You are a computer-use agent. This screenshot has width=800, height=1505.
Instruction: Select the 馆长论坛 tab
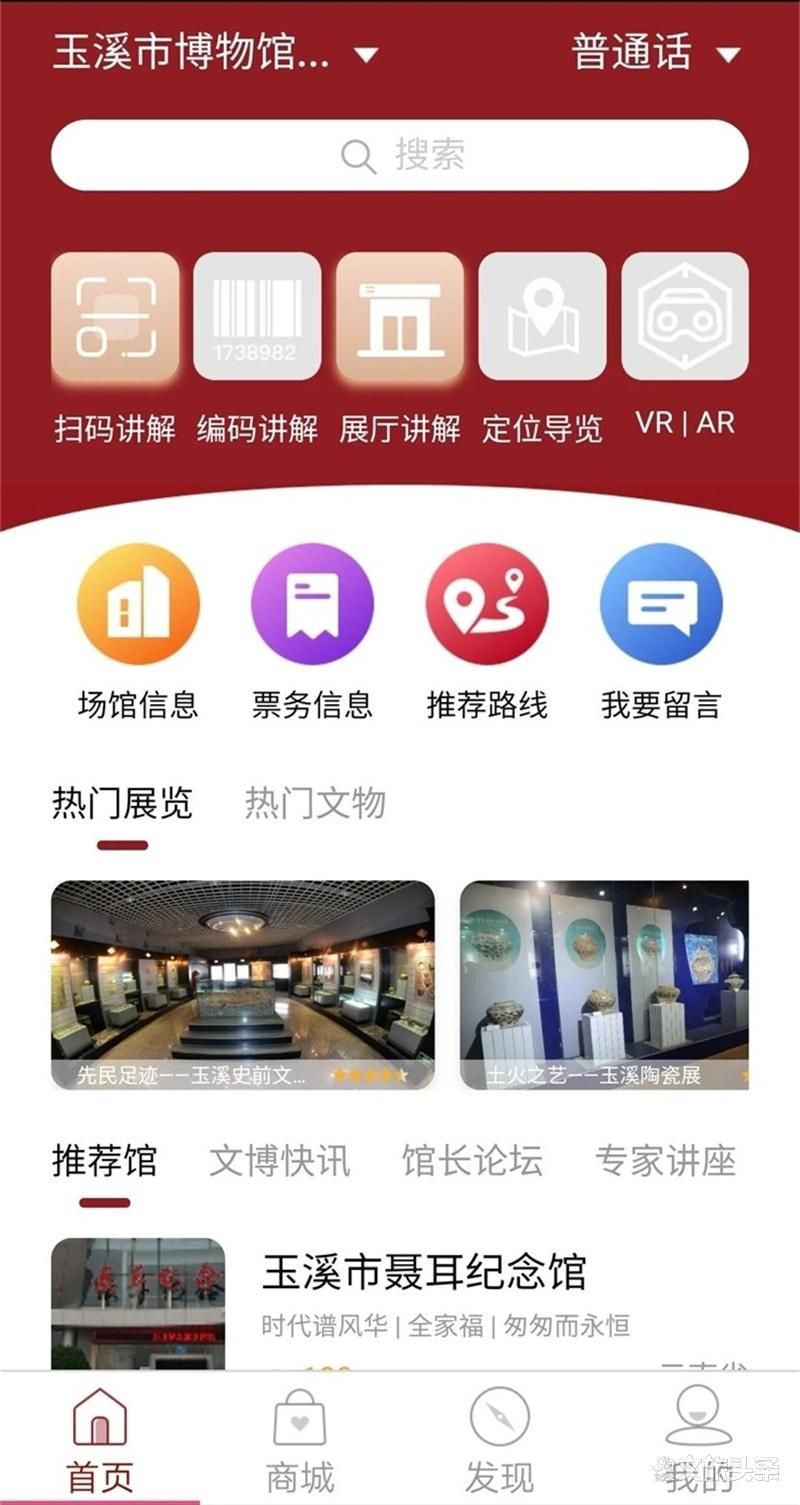coord(472,1161)
